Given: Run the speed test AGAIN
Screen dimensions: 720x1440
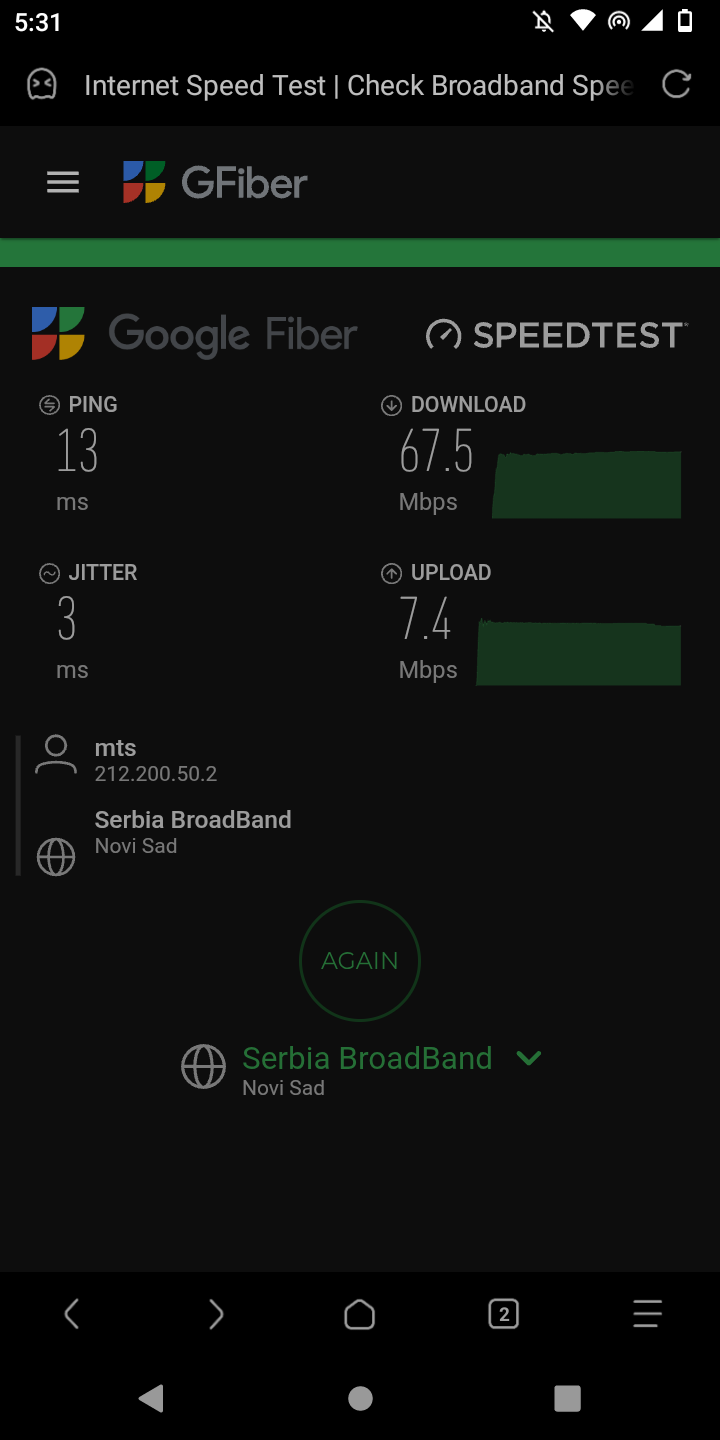Looking at the screenshot, I should [360, 961].
